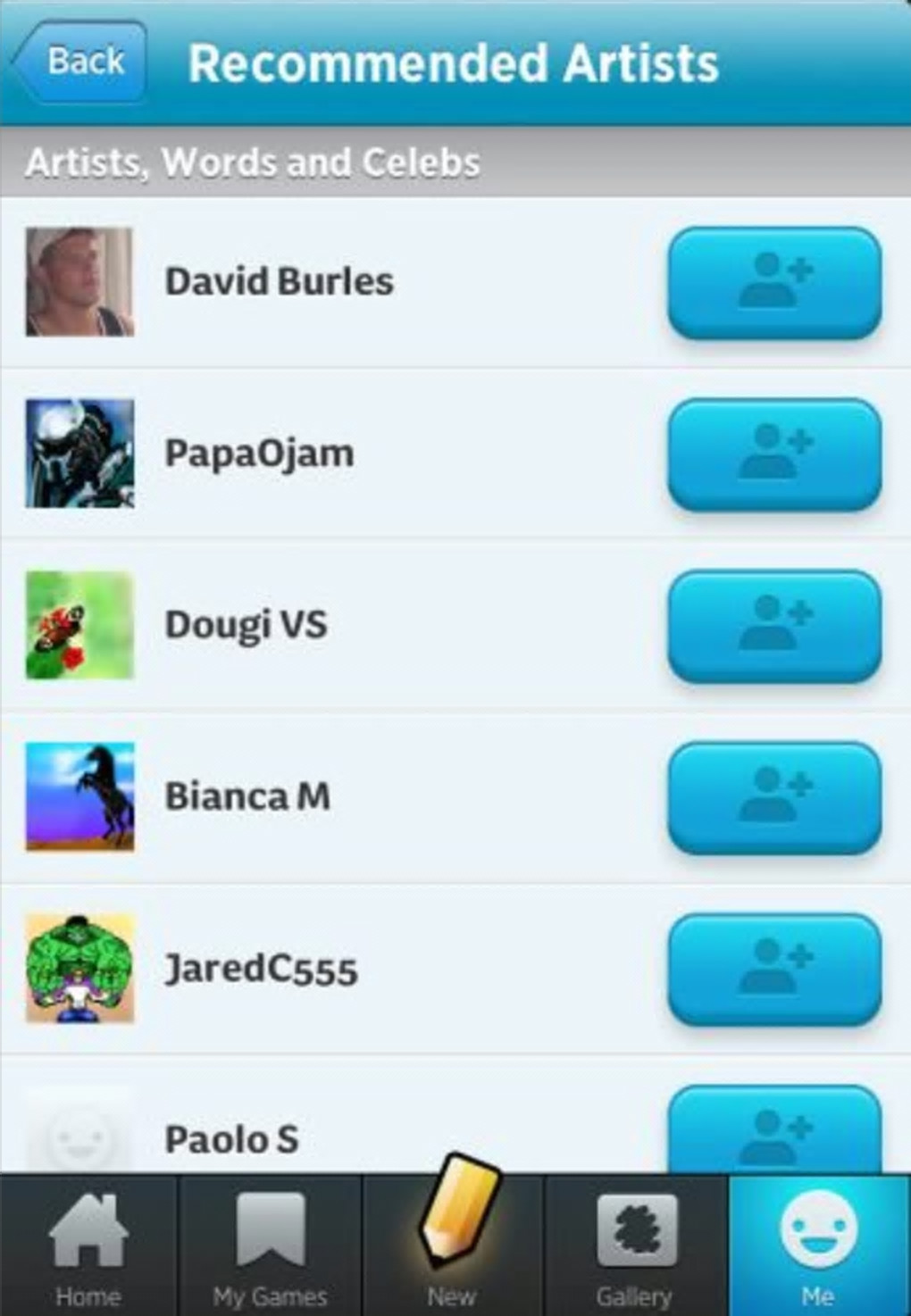Viewport: 911px width, 1316px height.
Task: Follow Bianca M
Action: click(774, 797)
